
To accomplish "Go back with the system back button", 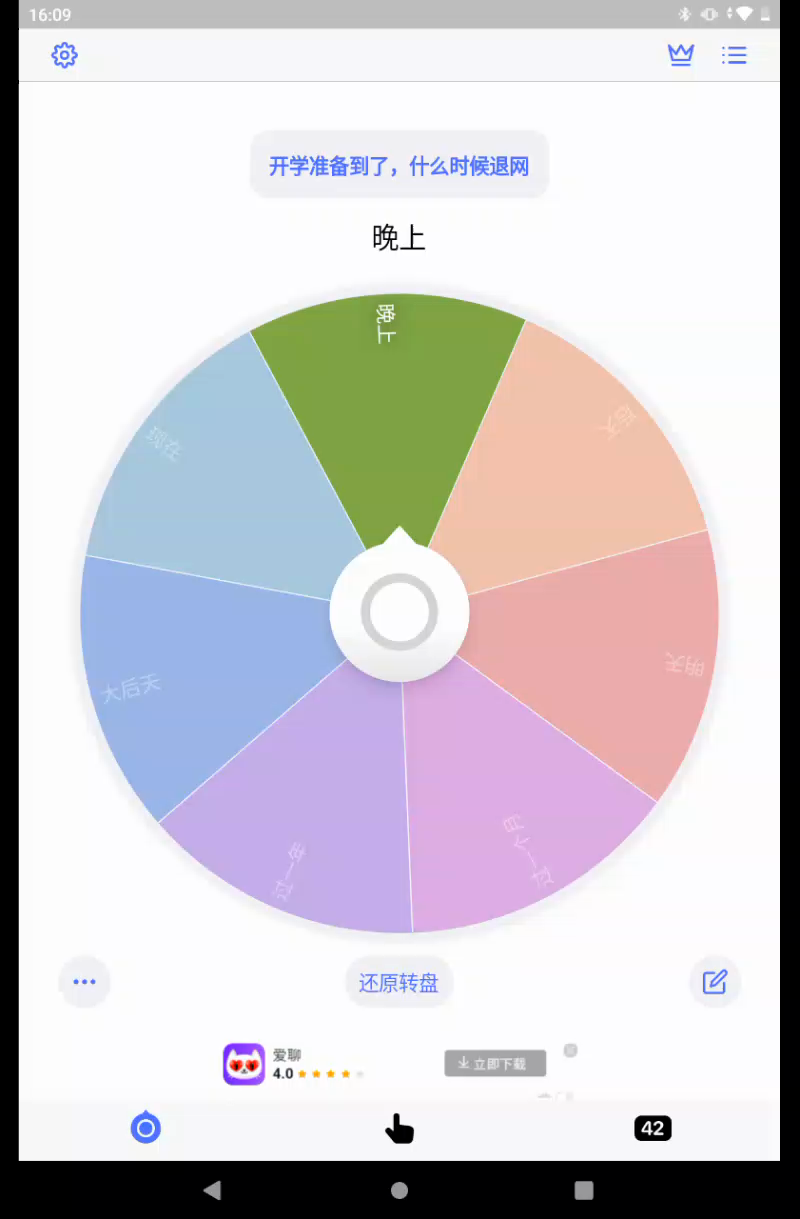I will pos(212,1190).
